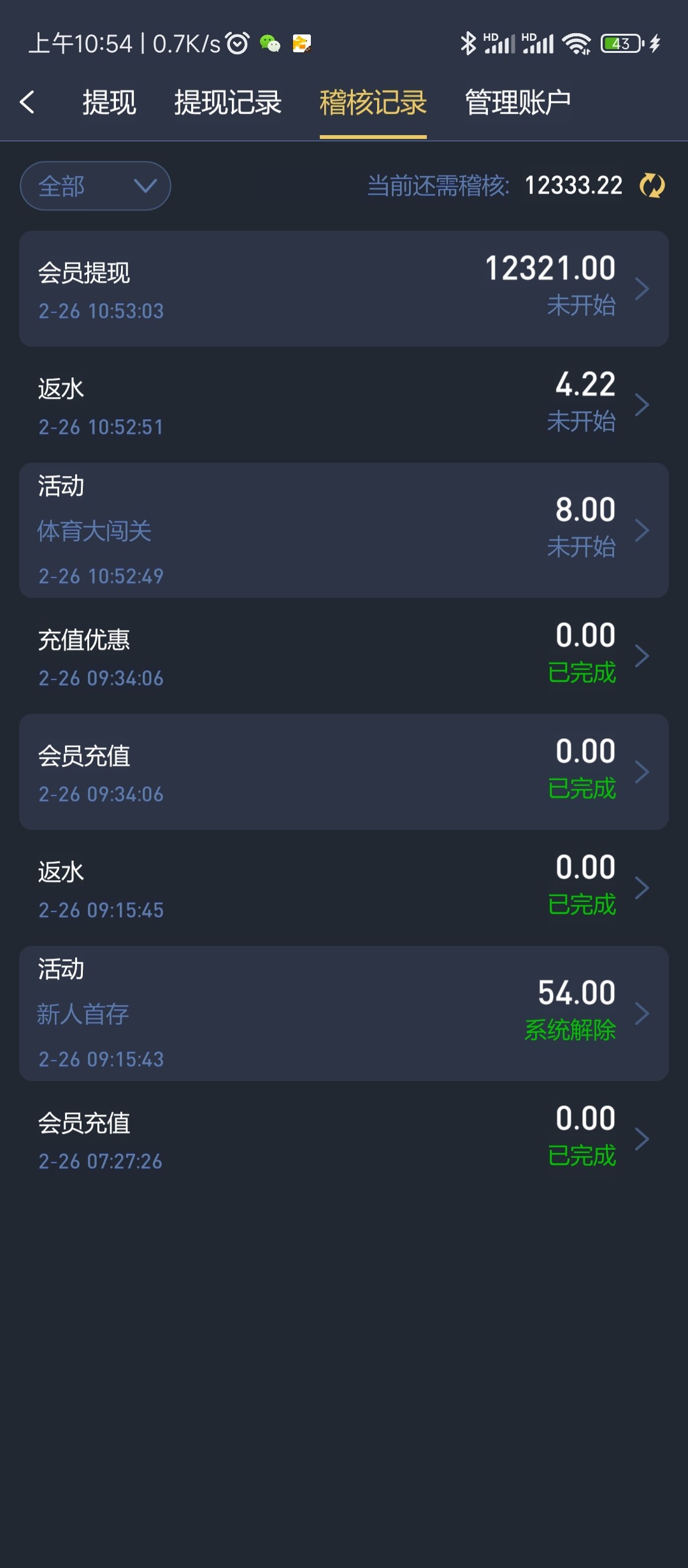
Task: Open the 体育大闯关 activity record
Action: click(x=344, y=529)
